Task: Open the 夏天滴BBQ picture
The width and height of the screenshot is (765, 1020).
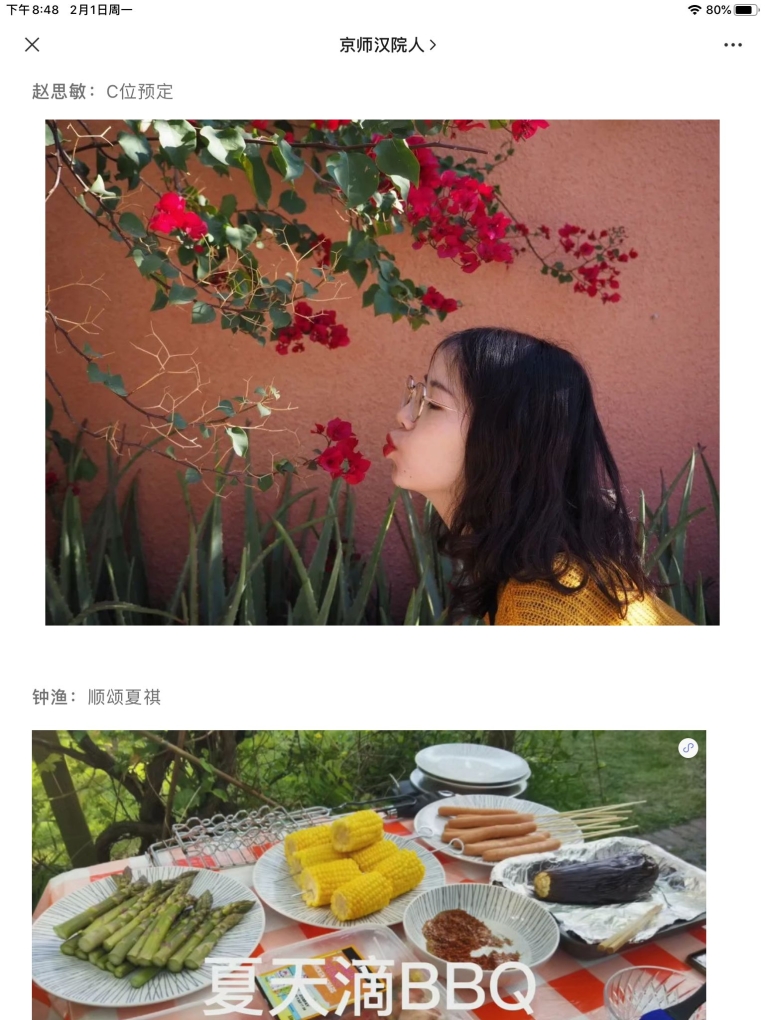Action: coord(368,875)
